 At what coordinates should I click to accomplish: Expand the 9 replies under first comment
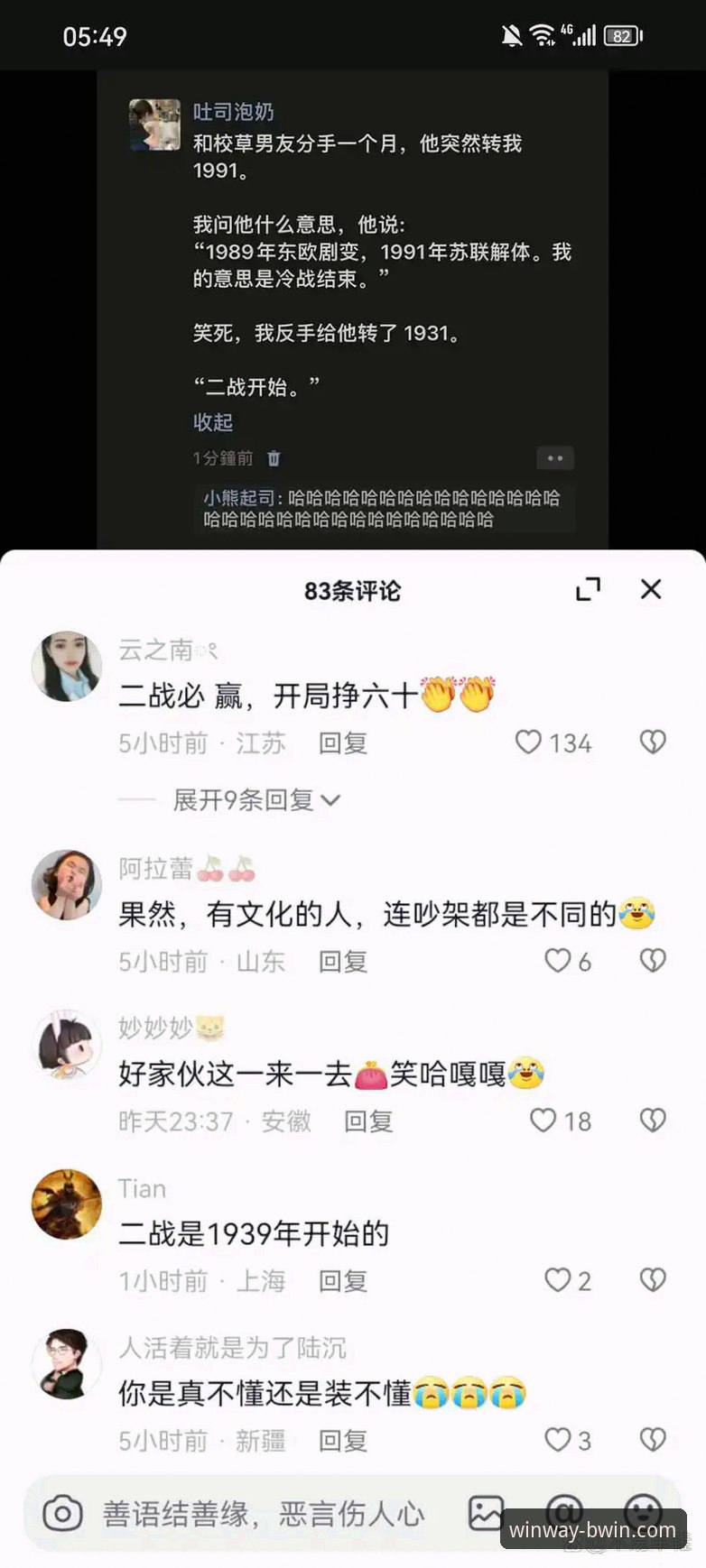(x=246, y=799)
